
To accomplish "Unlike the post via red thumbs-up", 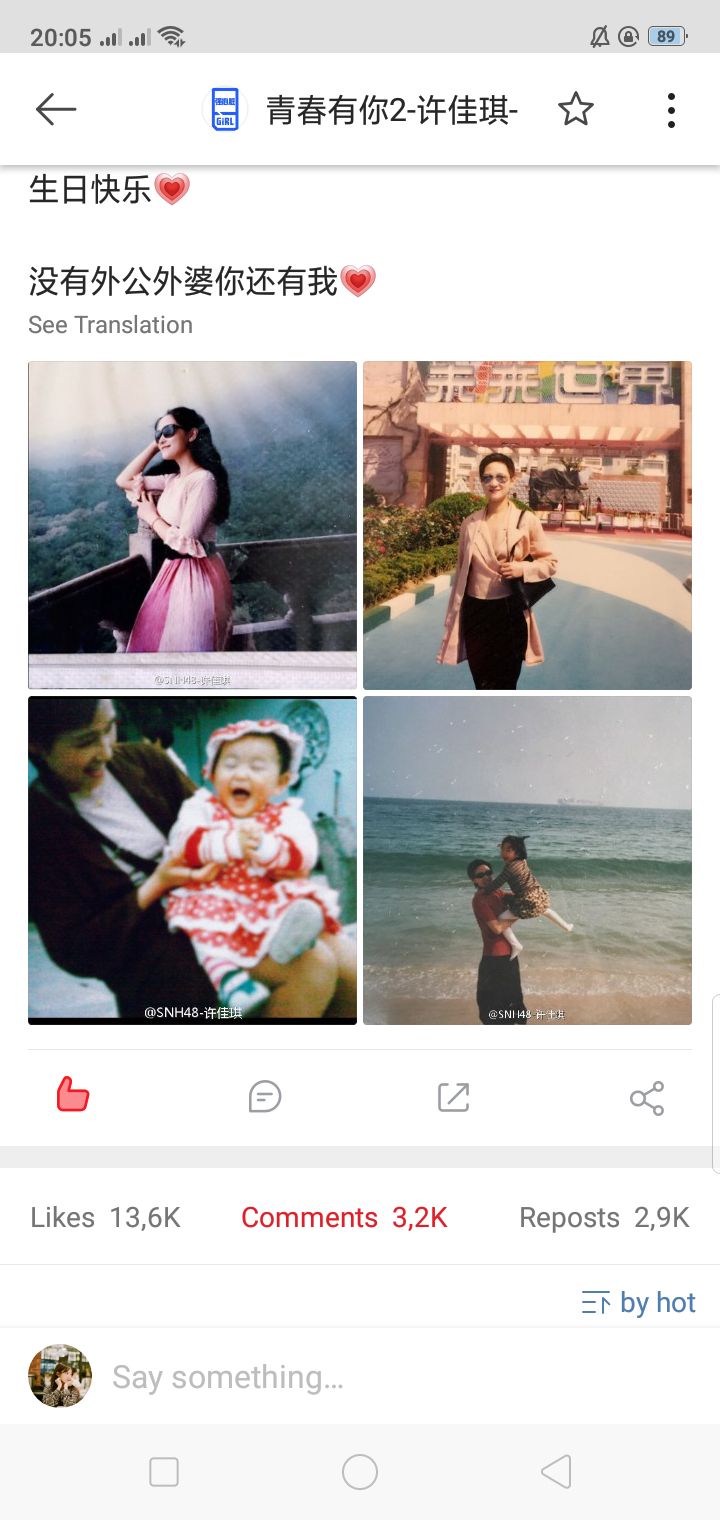I will (x=73, y=1096).
